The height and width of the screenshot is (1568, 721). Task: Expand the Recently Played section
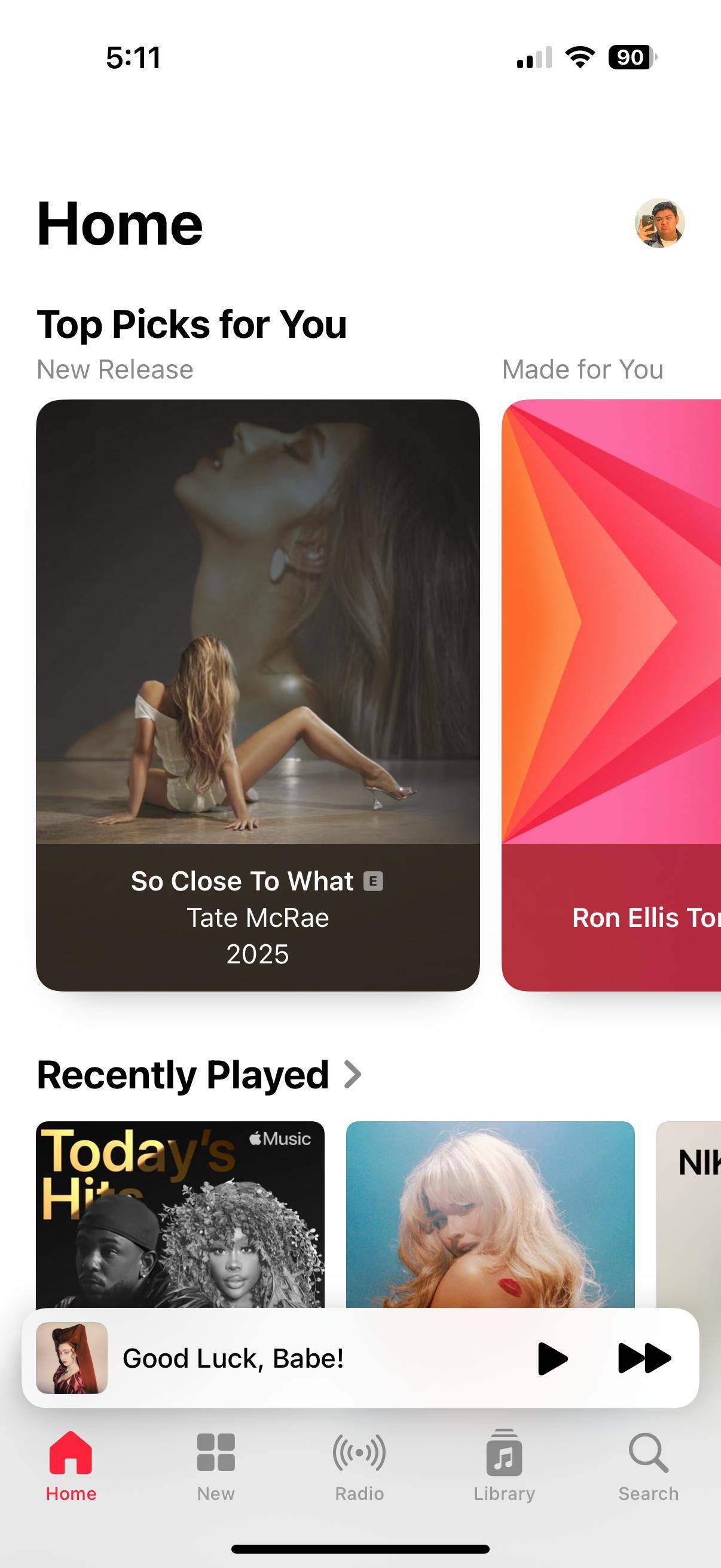pos(200,1075)
